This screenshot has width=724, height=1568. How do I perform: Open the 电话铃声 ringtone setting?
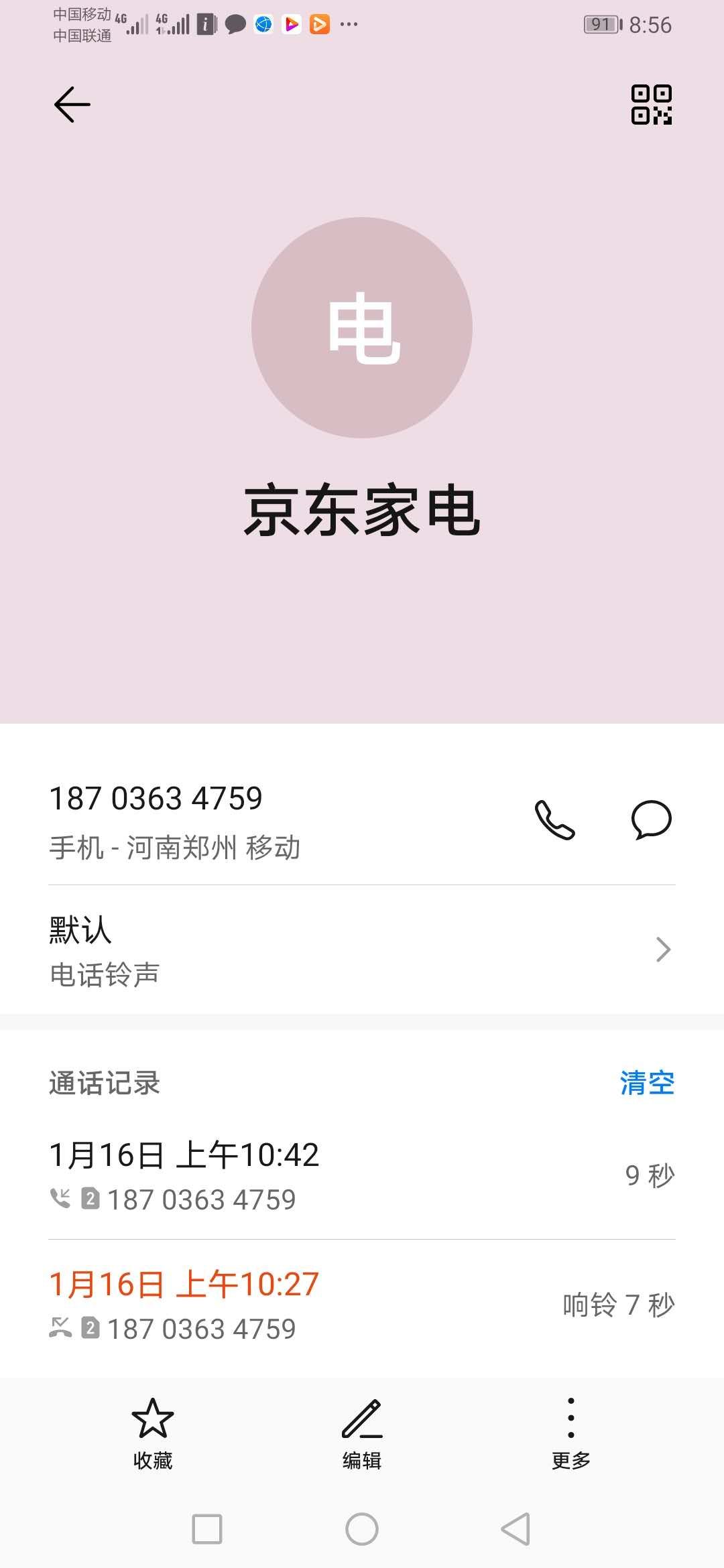[x=362, y=950]
